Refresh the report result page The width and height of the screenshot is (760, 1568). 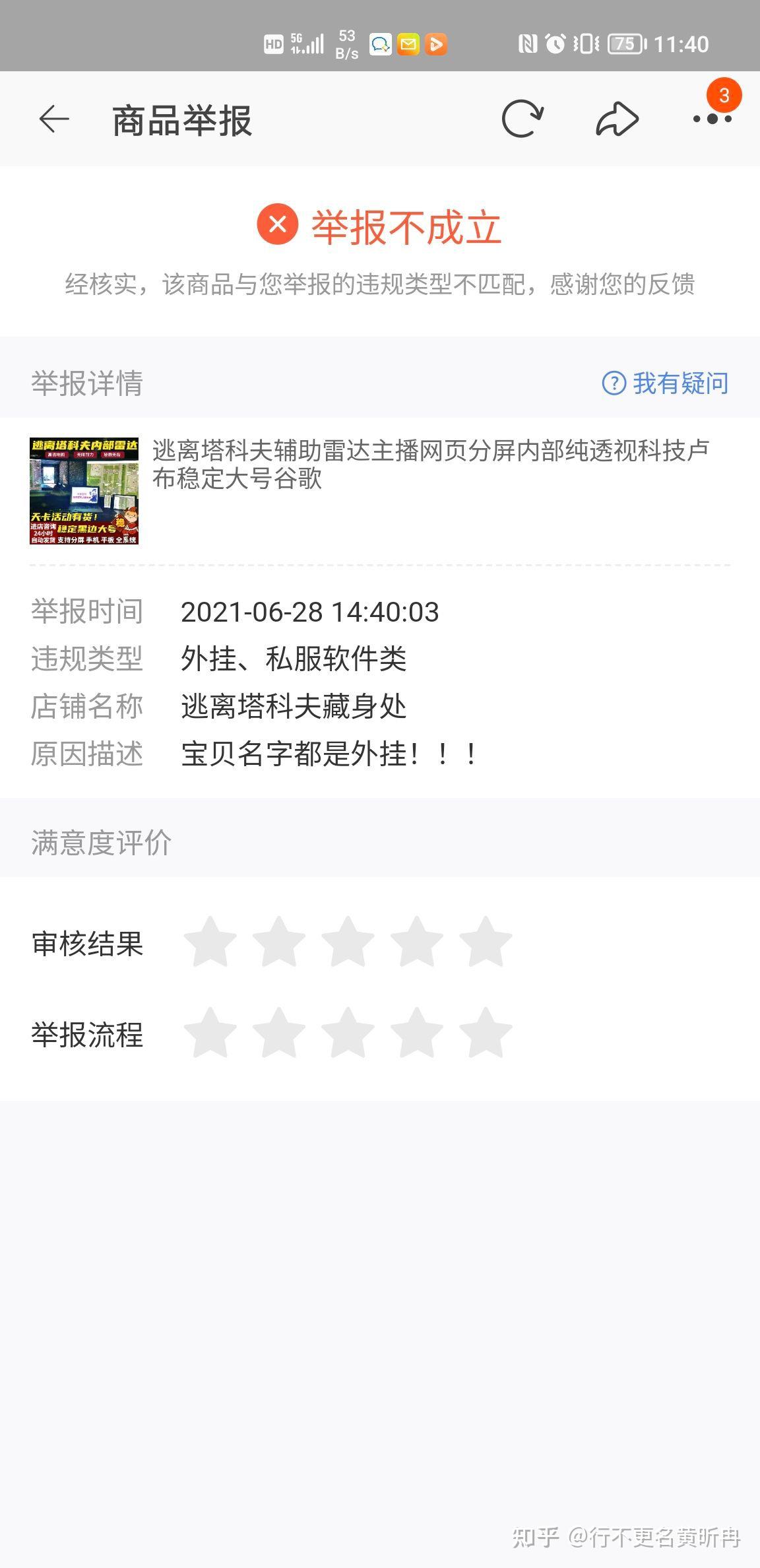click(x=522, y=119)
